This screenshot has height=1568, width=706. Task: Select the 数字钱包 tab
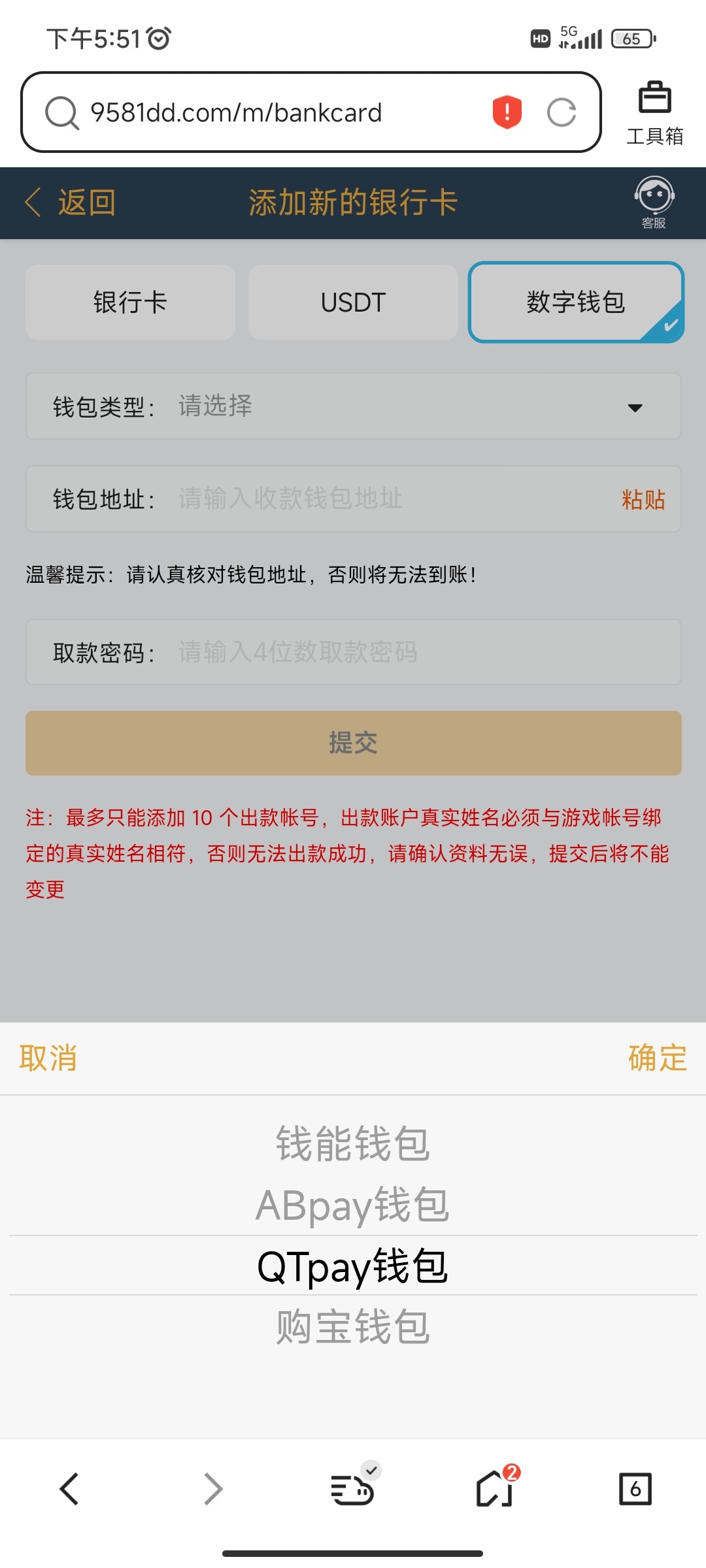click(x=576, y=302)
